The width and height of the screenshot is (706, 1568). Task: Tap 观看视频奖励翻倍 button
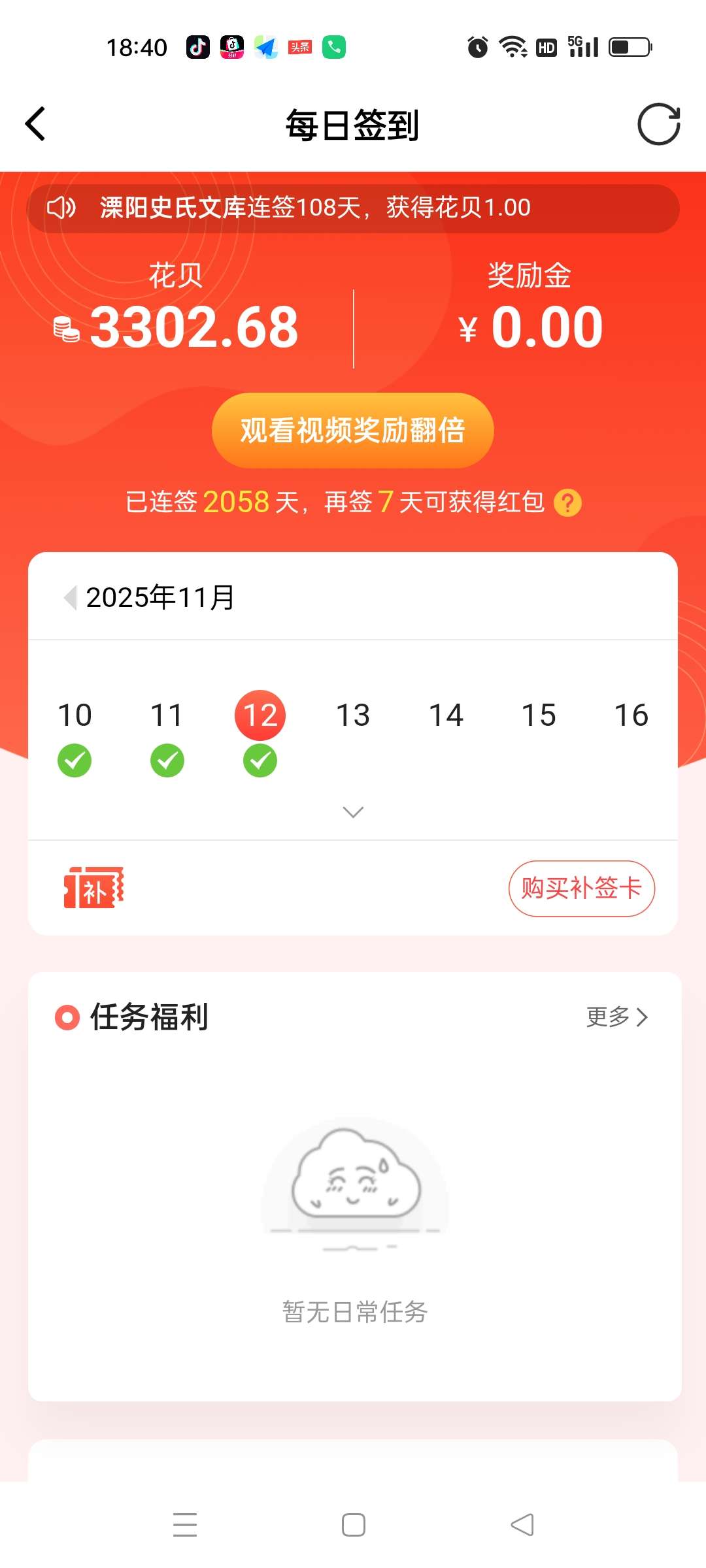352,431
